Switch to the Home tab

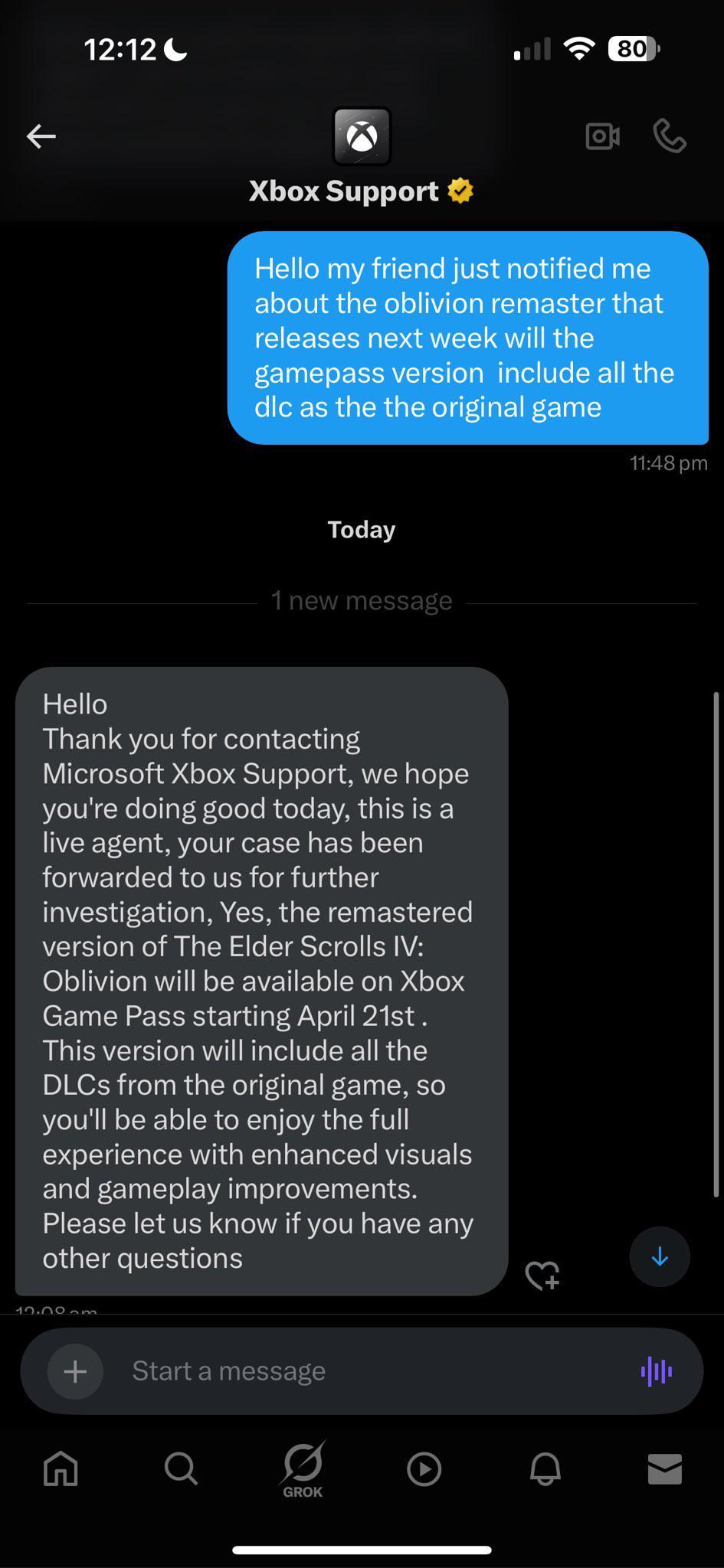61,1468
